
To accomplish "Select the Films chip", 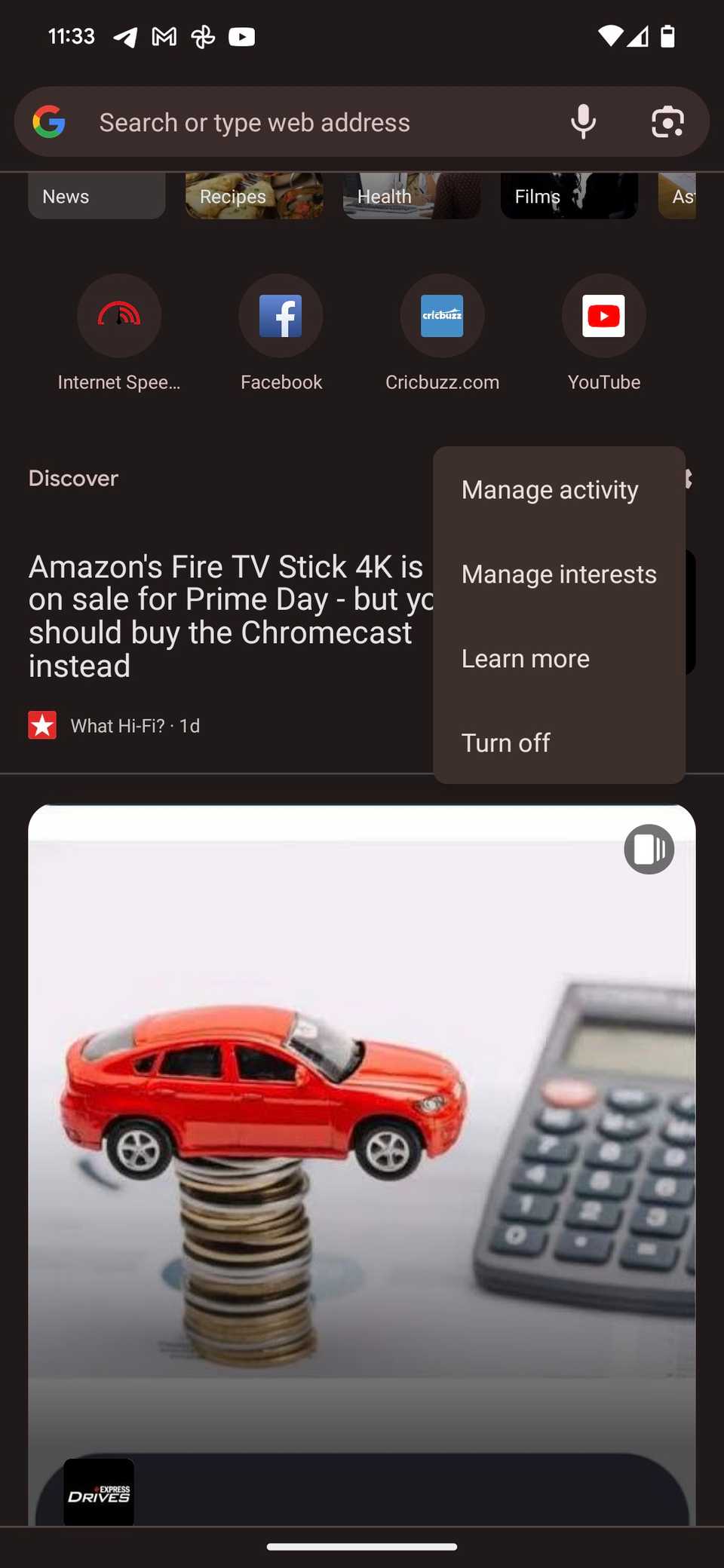I will 569,197.
